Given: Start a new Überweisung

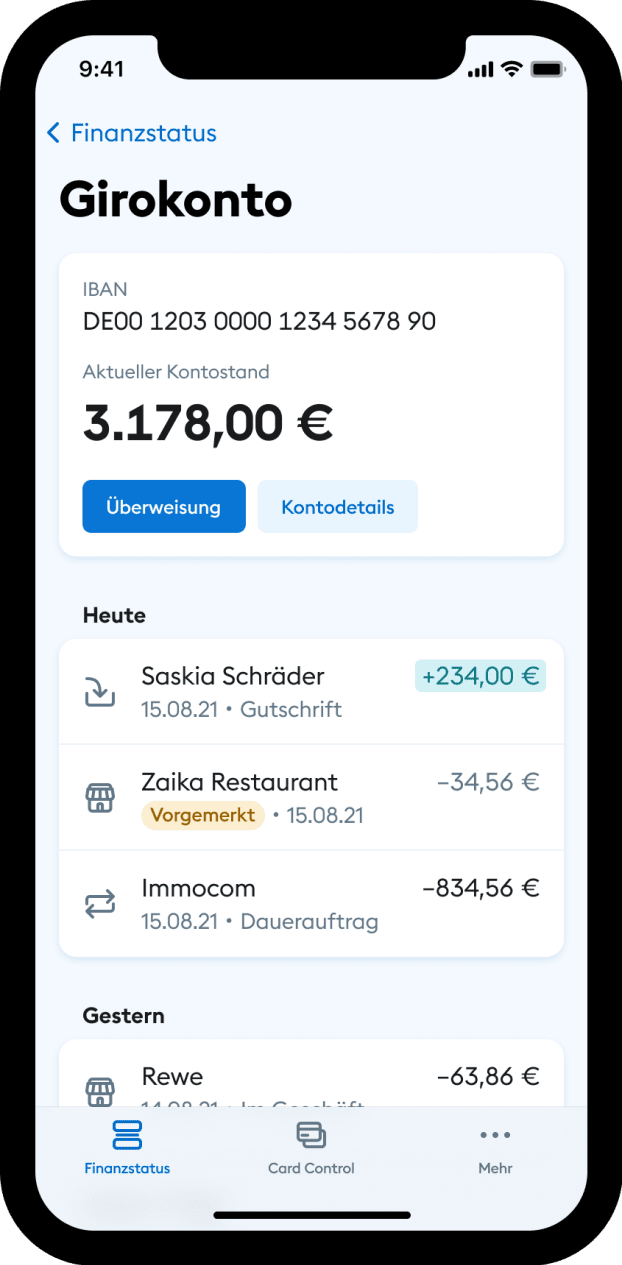Looking at the screenshot, I should coord(164,507).
